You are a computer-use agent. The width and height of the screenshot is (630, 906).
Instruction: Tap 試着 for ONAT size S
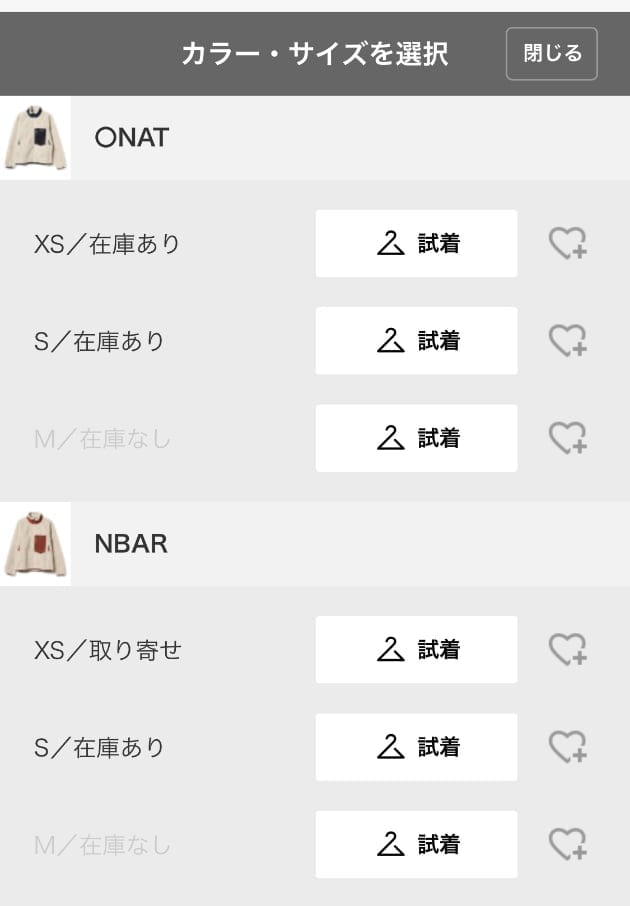pos(416,341)
